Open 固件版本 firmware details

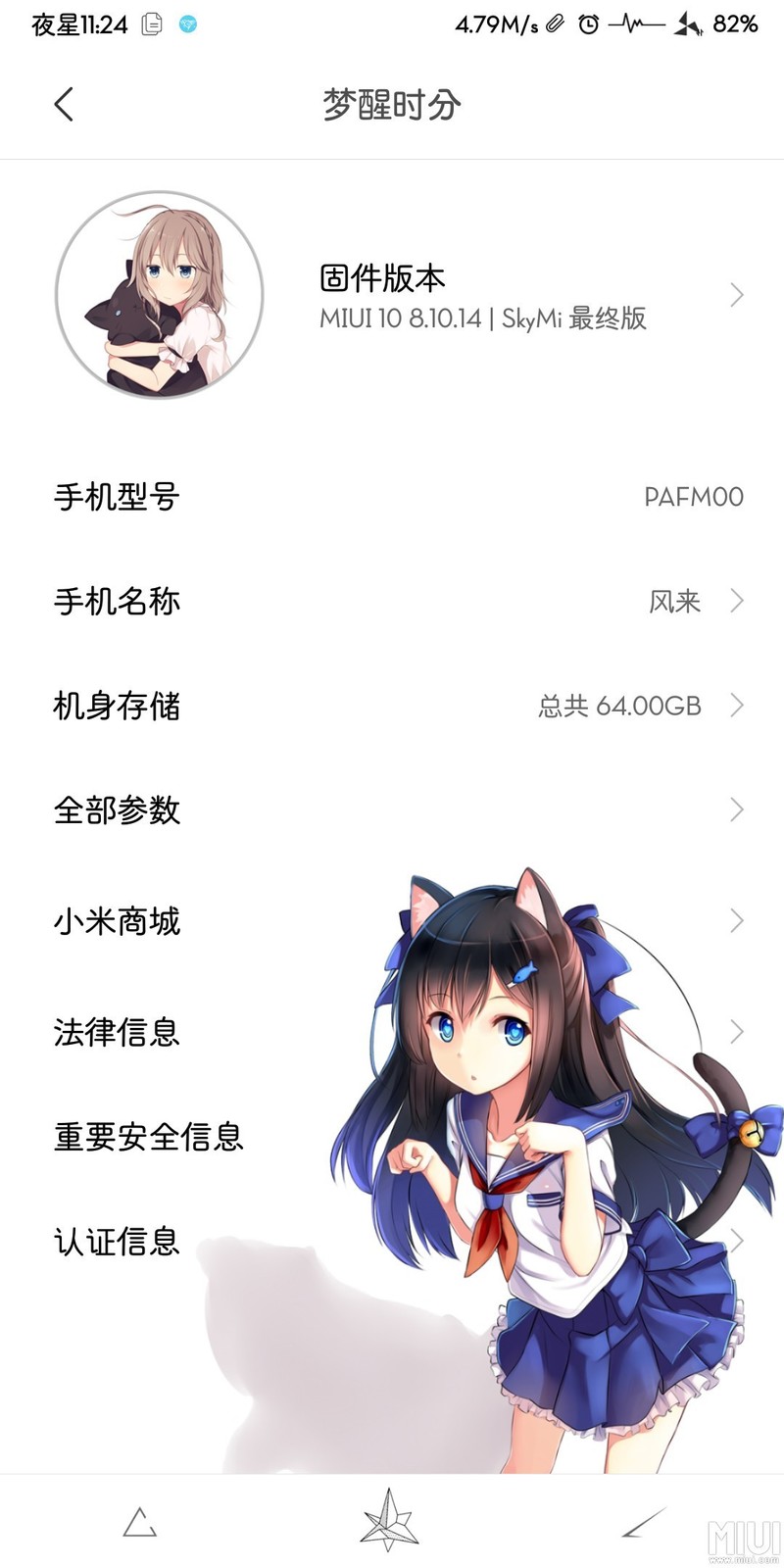pyautogui.click(x=482, y=295)
